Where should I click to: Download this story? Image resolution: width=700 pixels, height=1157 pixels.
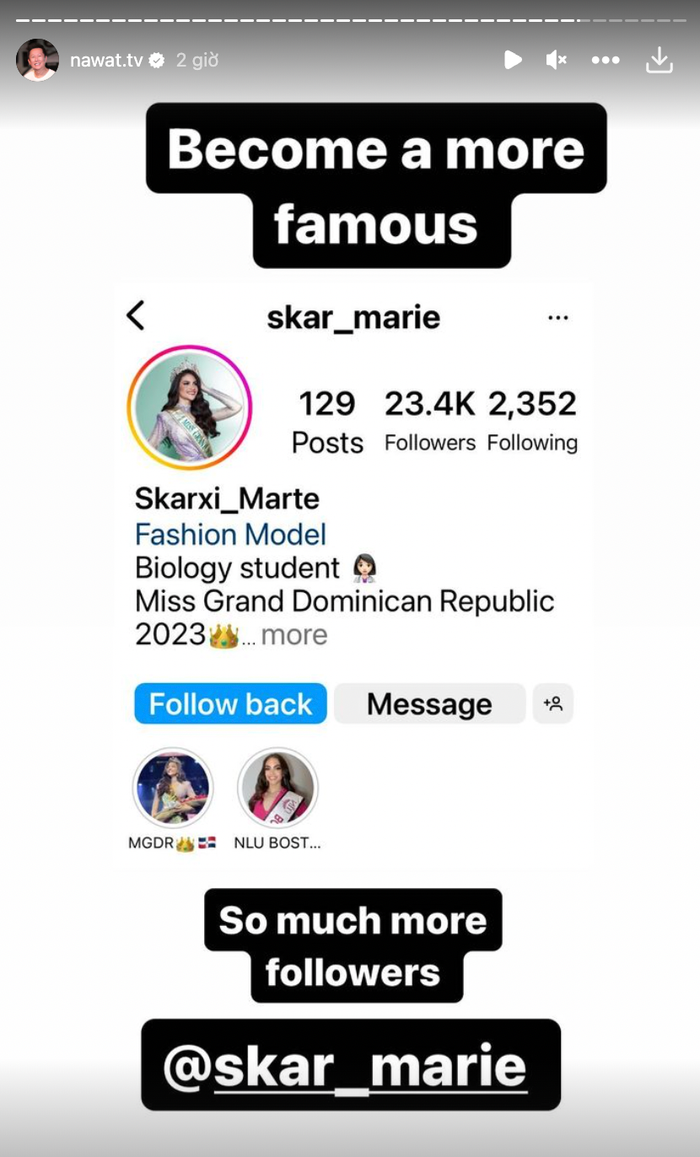pos(659,60)
